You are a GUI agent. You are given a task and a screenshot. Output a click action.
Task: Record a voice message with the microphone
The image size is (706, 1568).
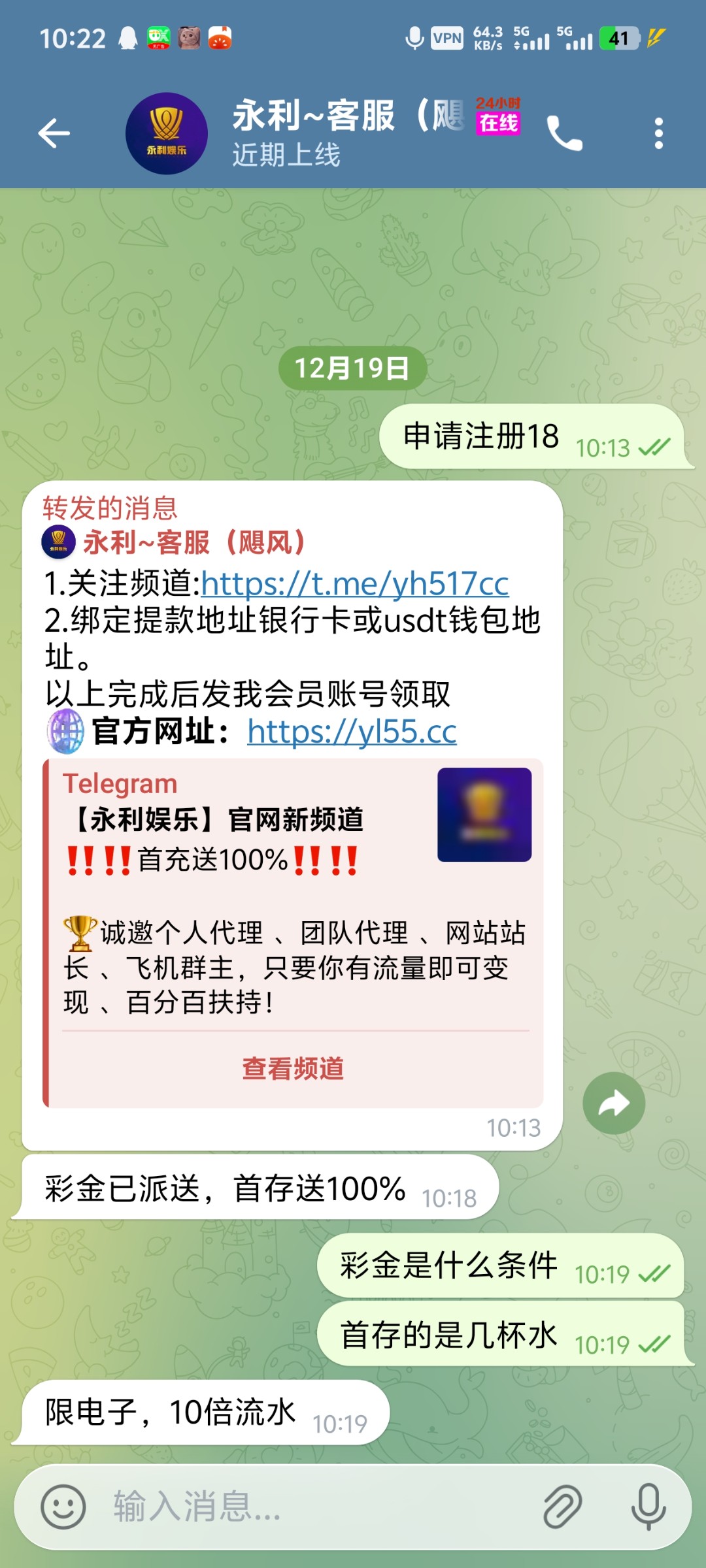[648, 1507]
